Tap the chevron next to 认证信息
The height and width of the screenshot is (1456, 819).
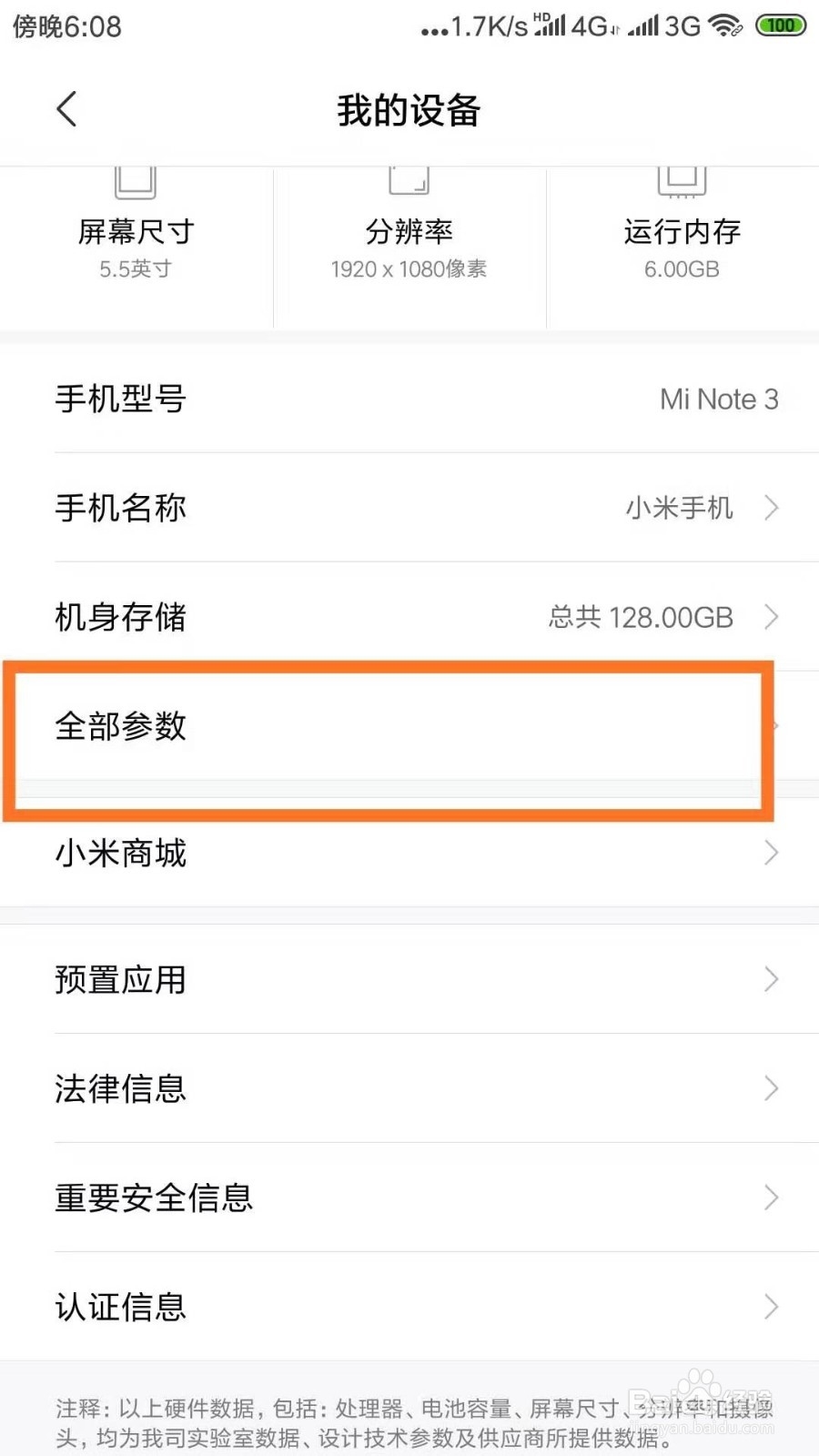click(x=769, y=1307)
